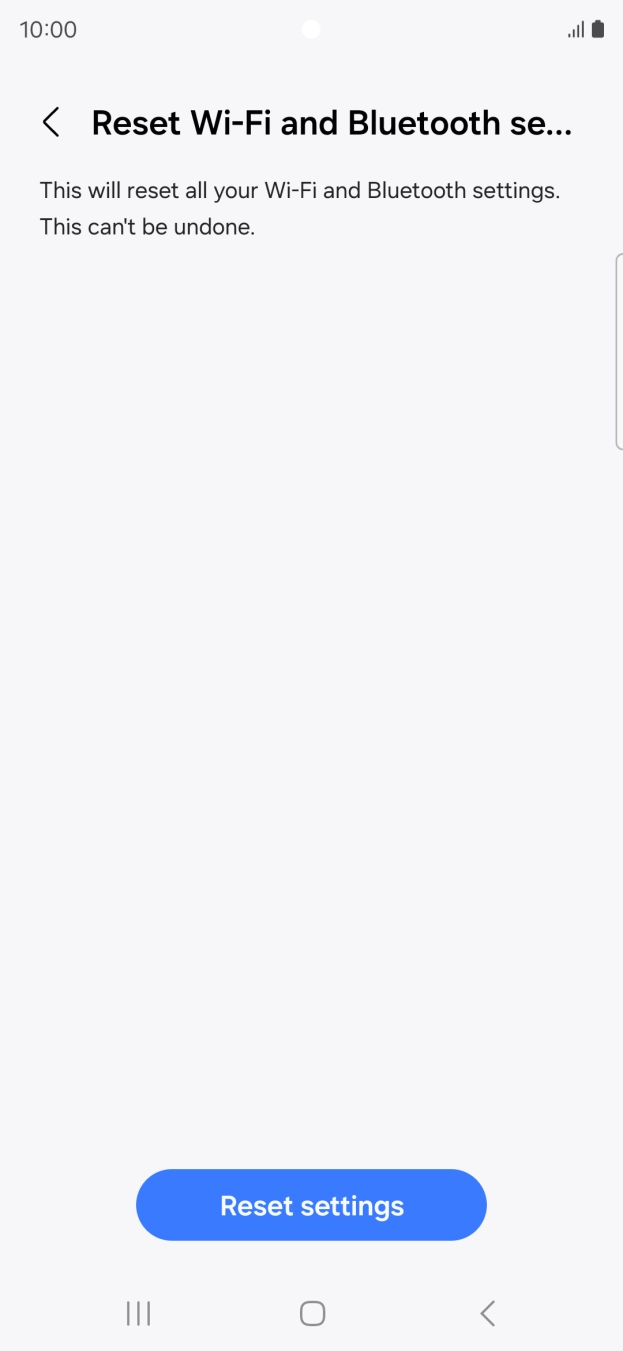Screen dimensions: 623x1351
Task: Go to the home screen
Action: 312,1313
